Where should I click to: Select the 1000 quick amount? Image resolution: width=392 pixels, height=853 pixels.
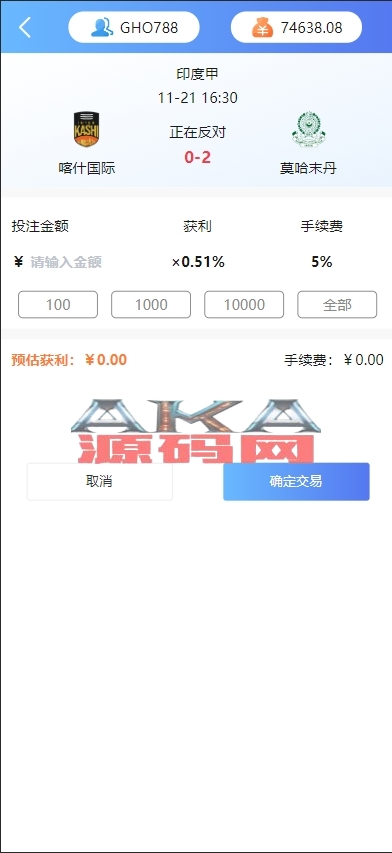point(151,305)
